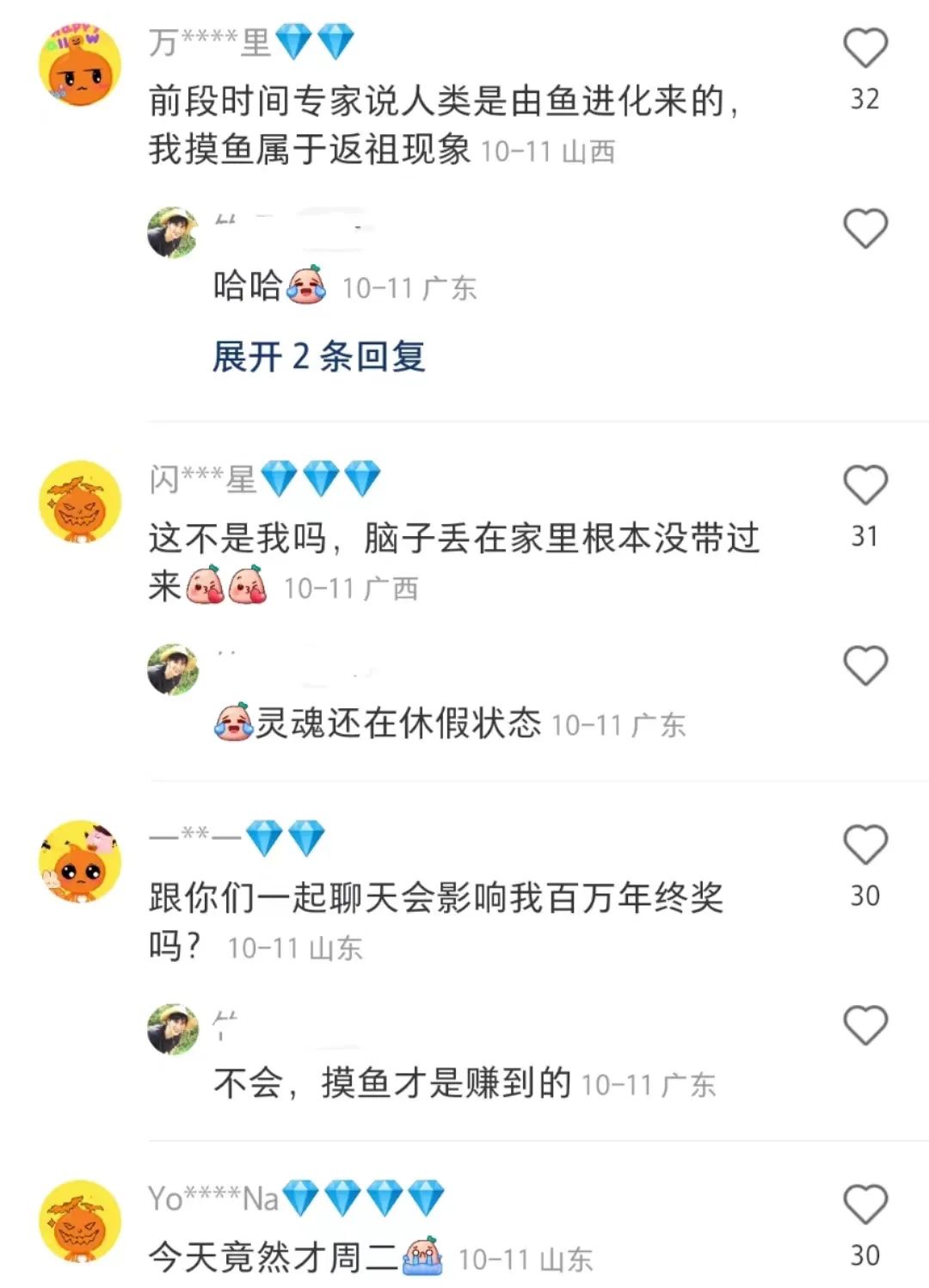Open 万****里's profile avatar
Screen dimensions: 929x1288
coord(80,65)
